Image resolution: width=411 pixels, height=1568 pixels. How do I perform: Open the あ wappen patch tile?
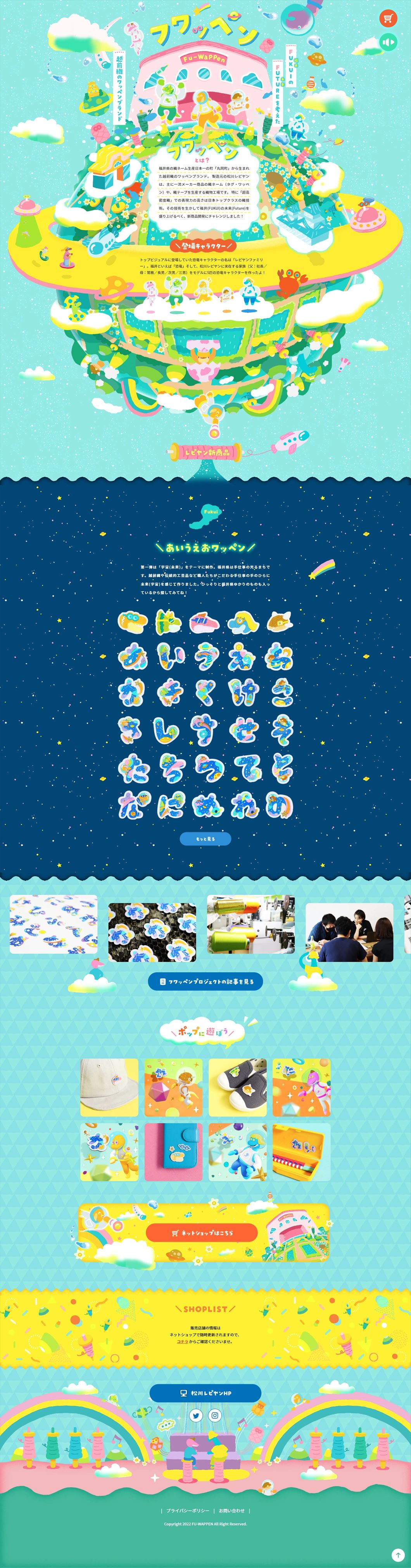[x=133, y=658]
